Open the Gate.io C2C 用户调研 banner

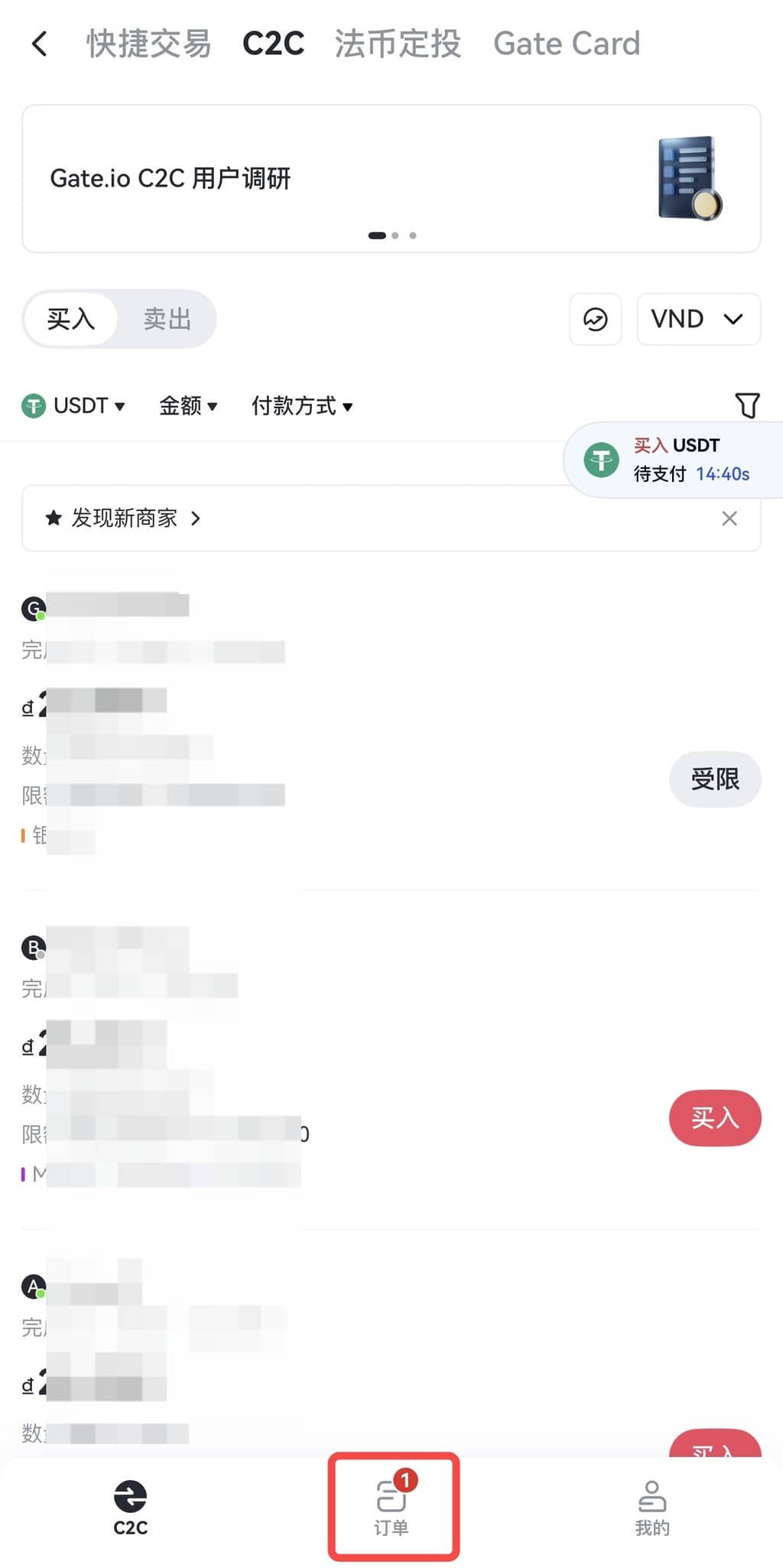click(x=391, y=178)
